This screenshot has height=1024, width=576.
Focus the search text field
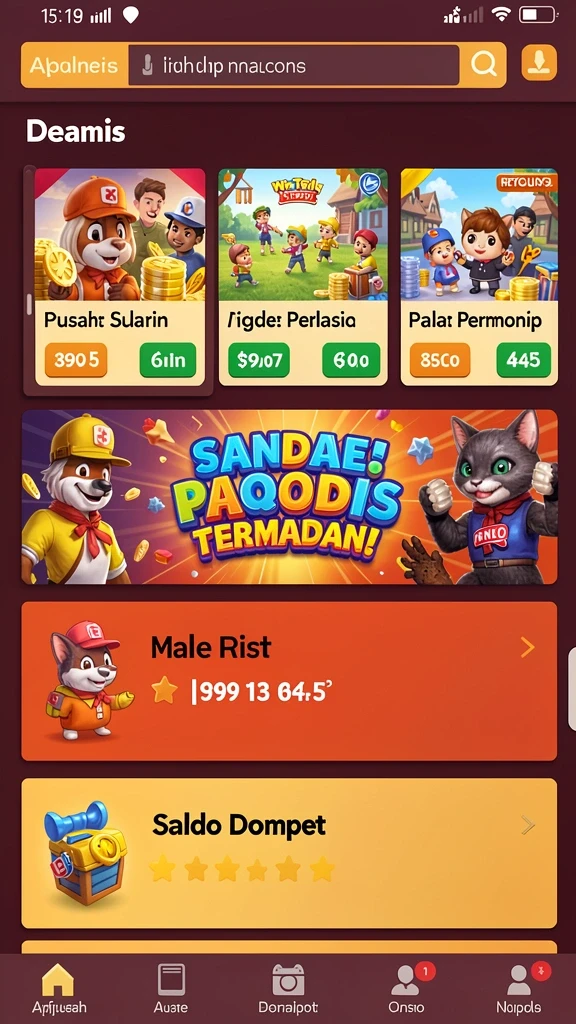click(294, 65)
